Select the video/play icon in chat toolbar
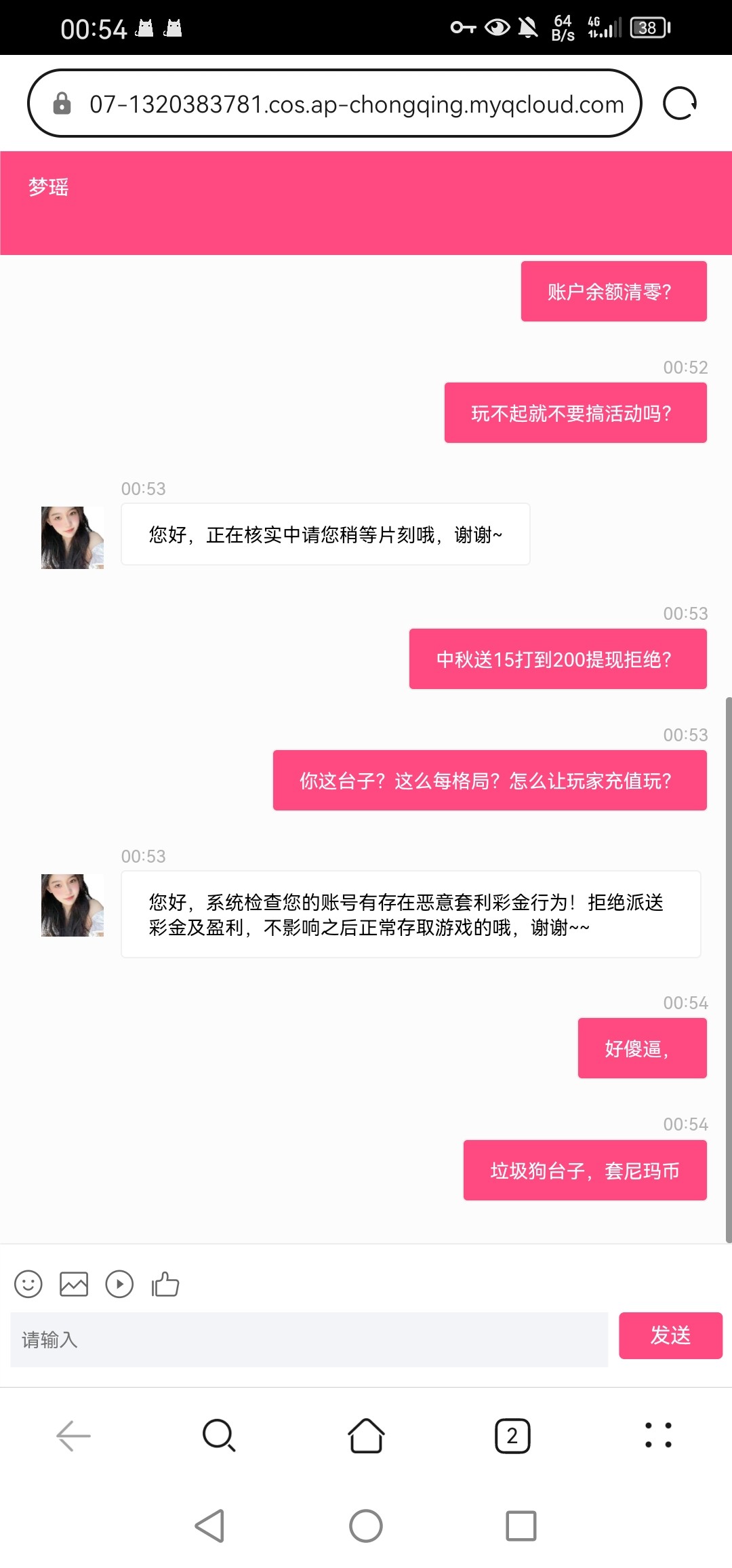Screen dimensions: 732x1568 pyautogui.click(x=120, y=1284)
